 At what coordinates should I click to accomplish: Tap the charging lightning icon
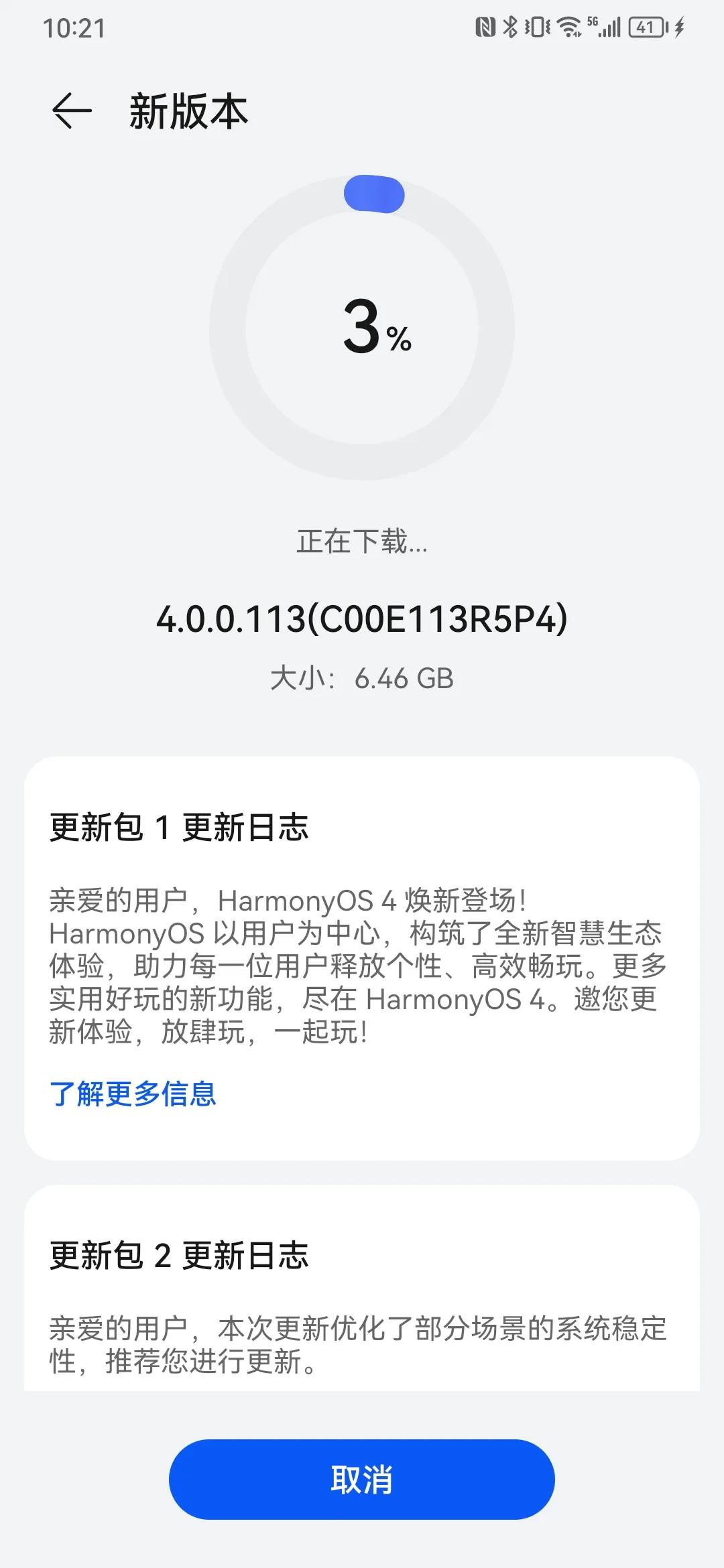[x=679, y=27]
